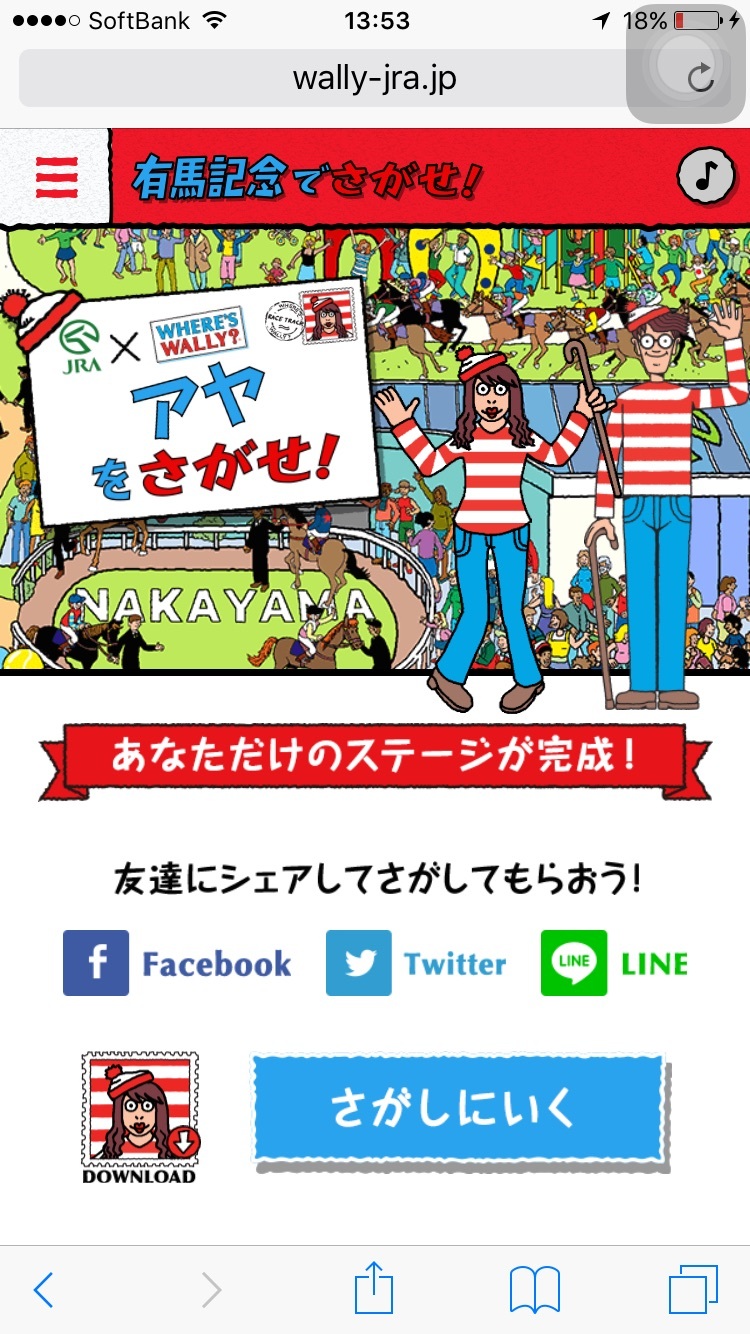The height and width of the screenshot is (1334, 750).
Task: Share the stage on Facebook
Action: tap(178, 963)
